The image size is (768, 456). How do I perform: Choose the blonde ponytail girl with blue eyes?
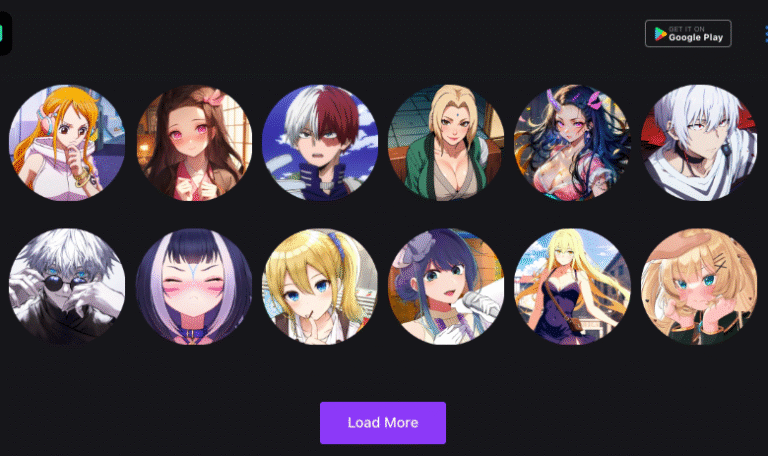320,287
